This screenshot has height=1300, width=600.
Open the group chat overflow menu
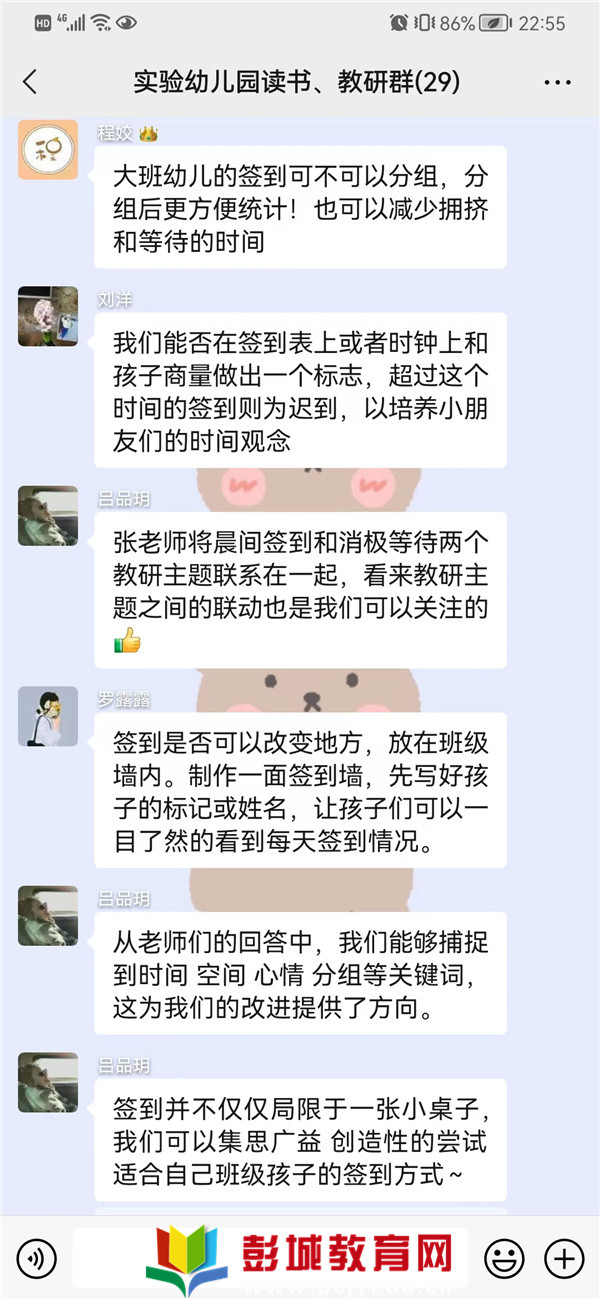pos(557,82)
